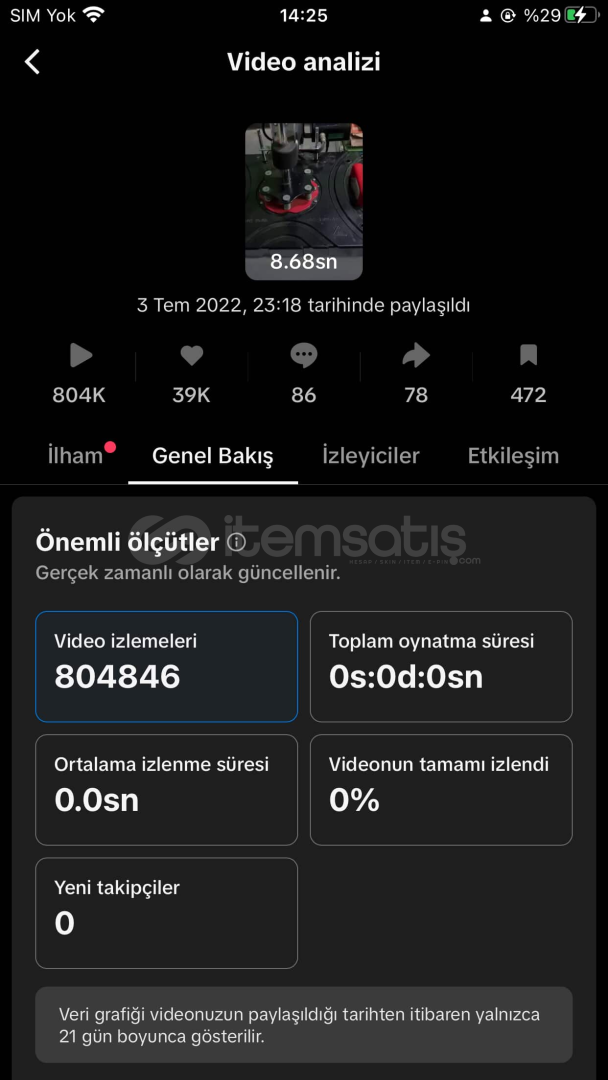The height and width of the screenshot is (1080, 608).
Task: Open the 8.68sn video thumbnail
Action: [304, 201]
